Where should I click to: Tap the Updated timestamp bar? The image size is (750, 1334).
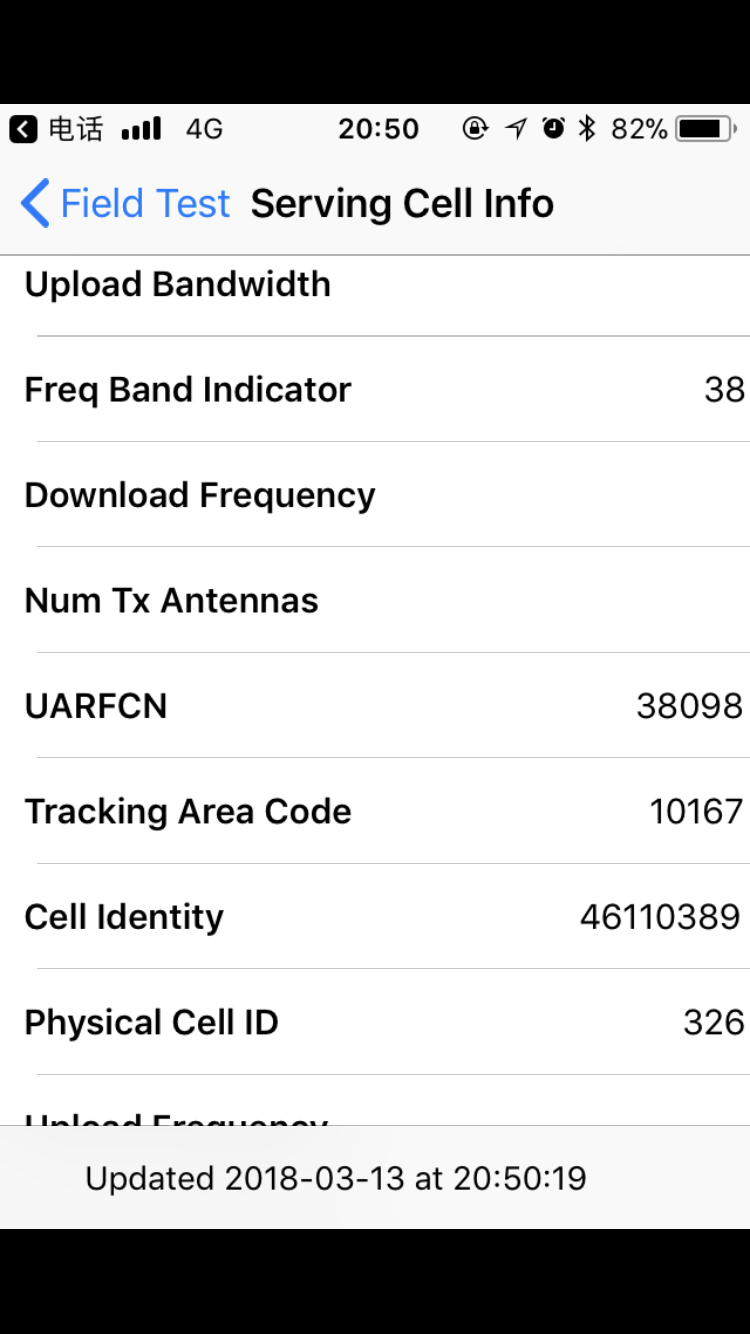pyautogui.click(x=375, y=1178)
